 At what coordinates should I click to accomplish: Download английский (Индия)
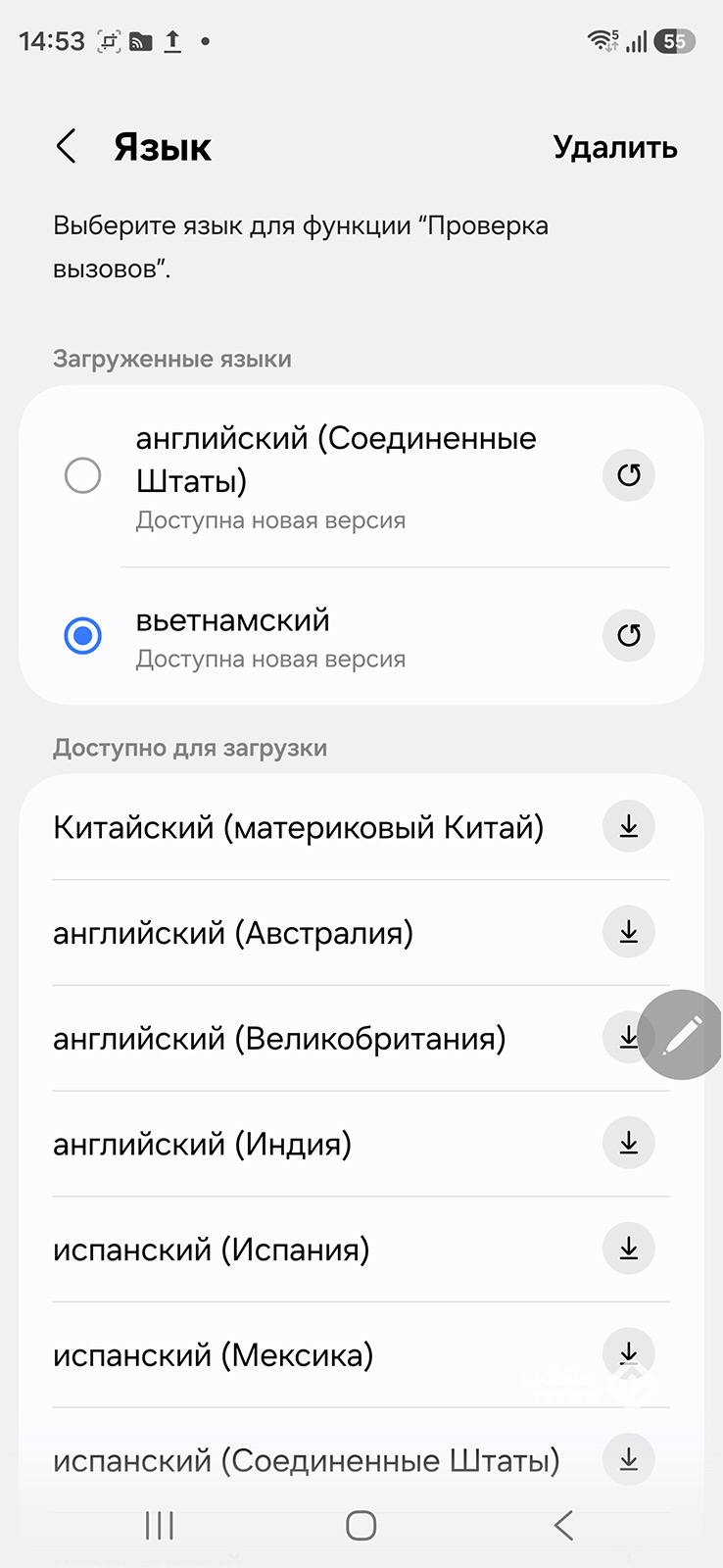point(628,1143)
